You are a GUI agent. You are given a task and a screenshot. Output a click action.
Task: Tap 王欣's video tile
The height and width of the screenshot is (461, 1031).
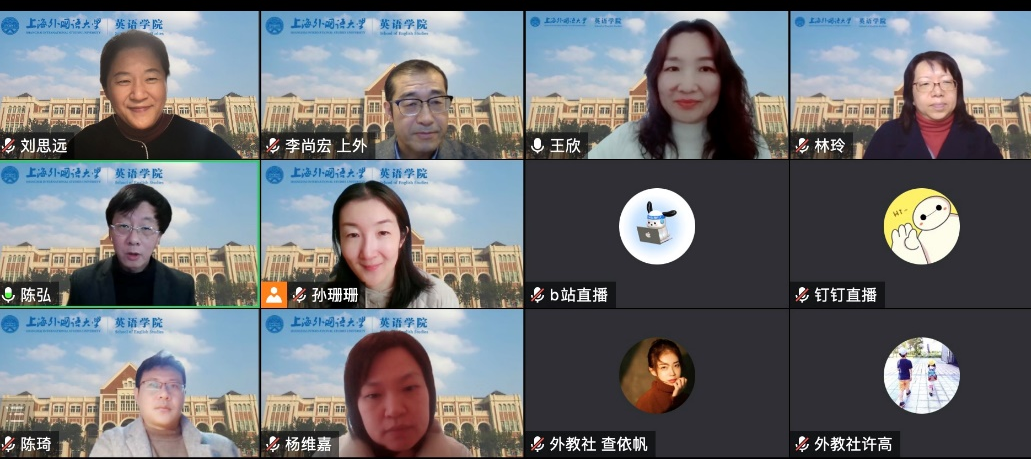point(657,85)
